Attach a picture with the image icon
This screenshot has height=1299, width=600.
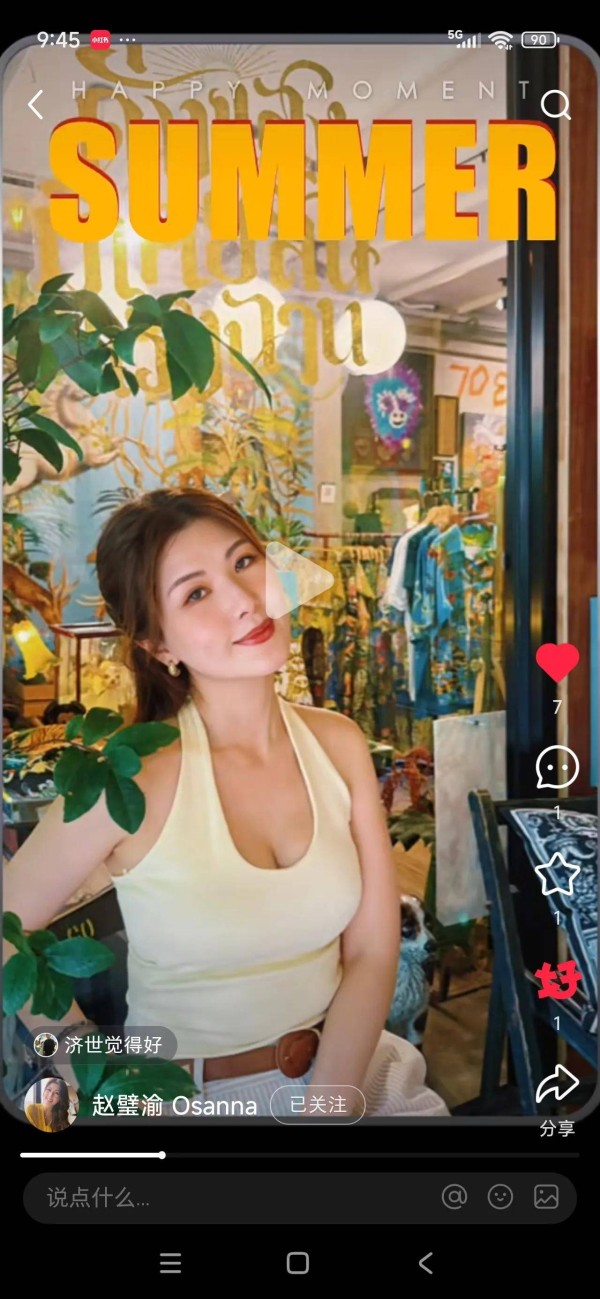click(x=546, y=1197)
